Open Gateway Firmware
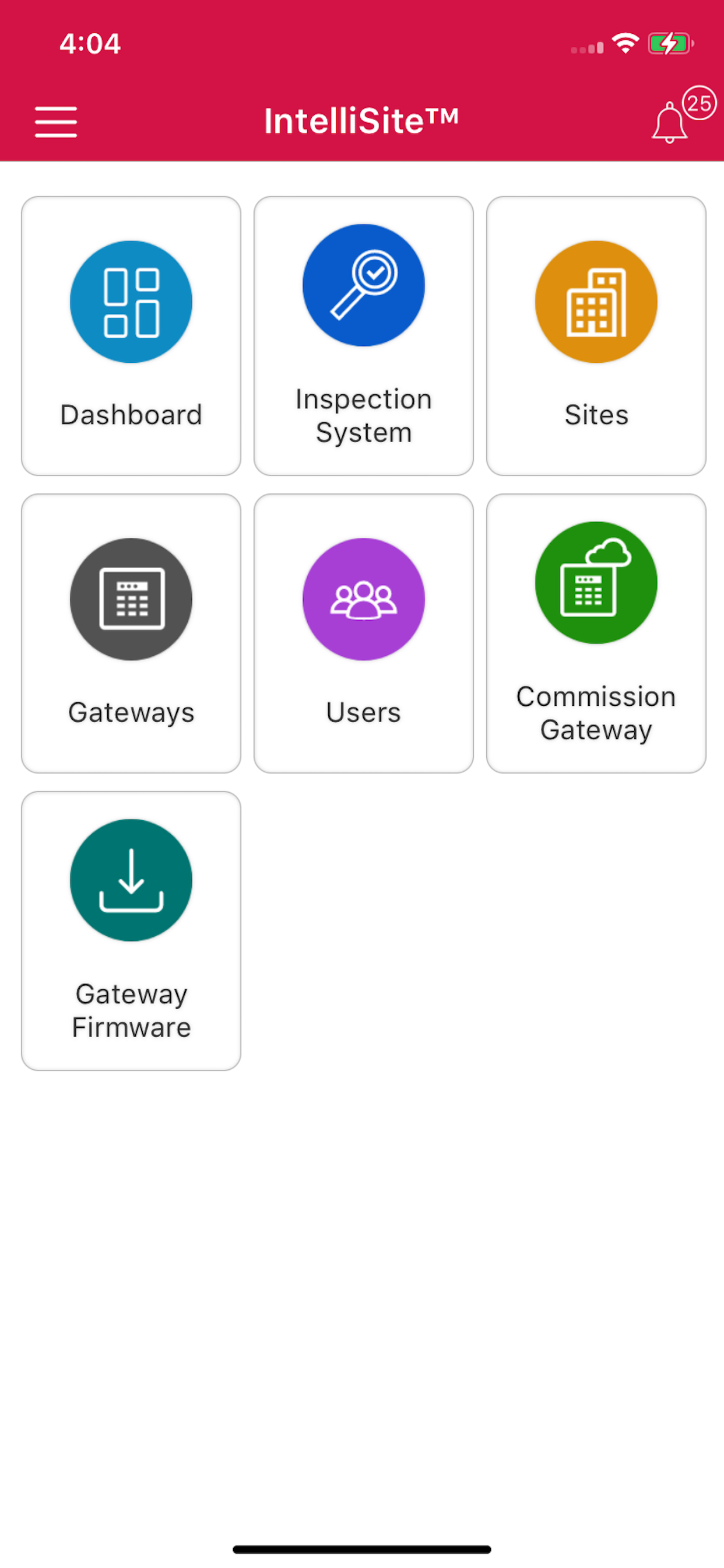 131,930
